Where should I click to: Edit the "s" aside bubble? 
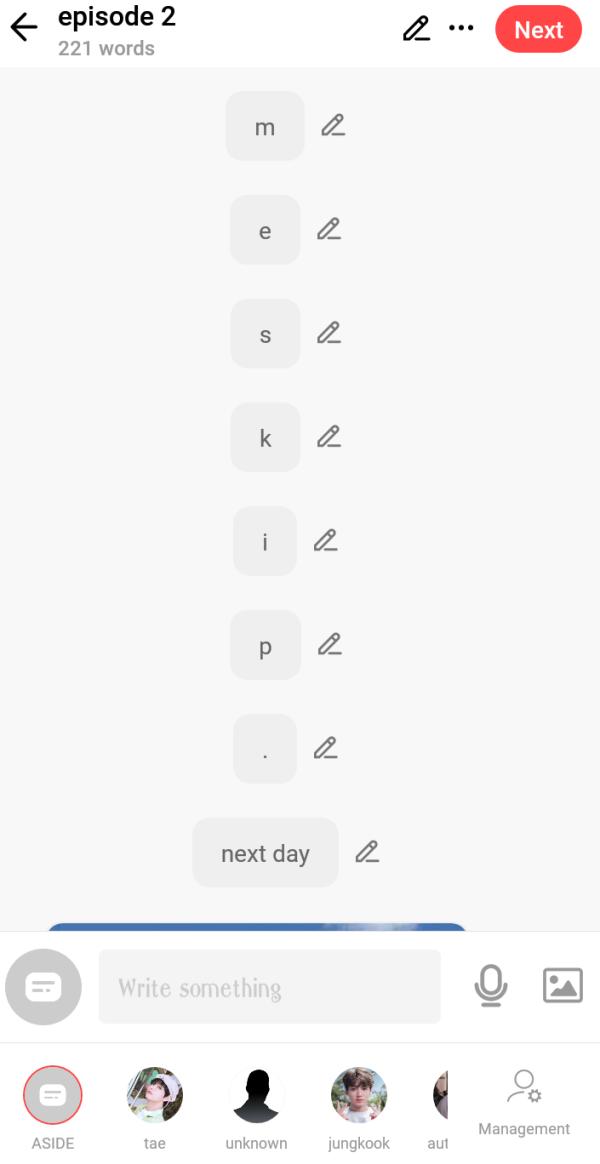point(329,333)
